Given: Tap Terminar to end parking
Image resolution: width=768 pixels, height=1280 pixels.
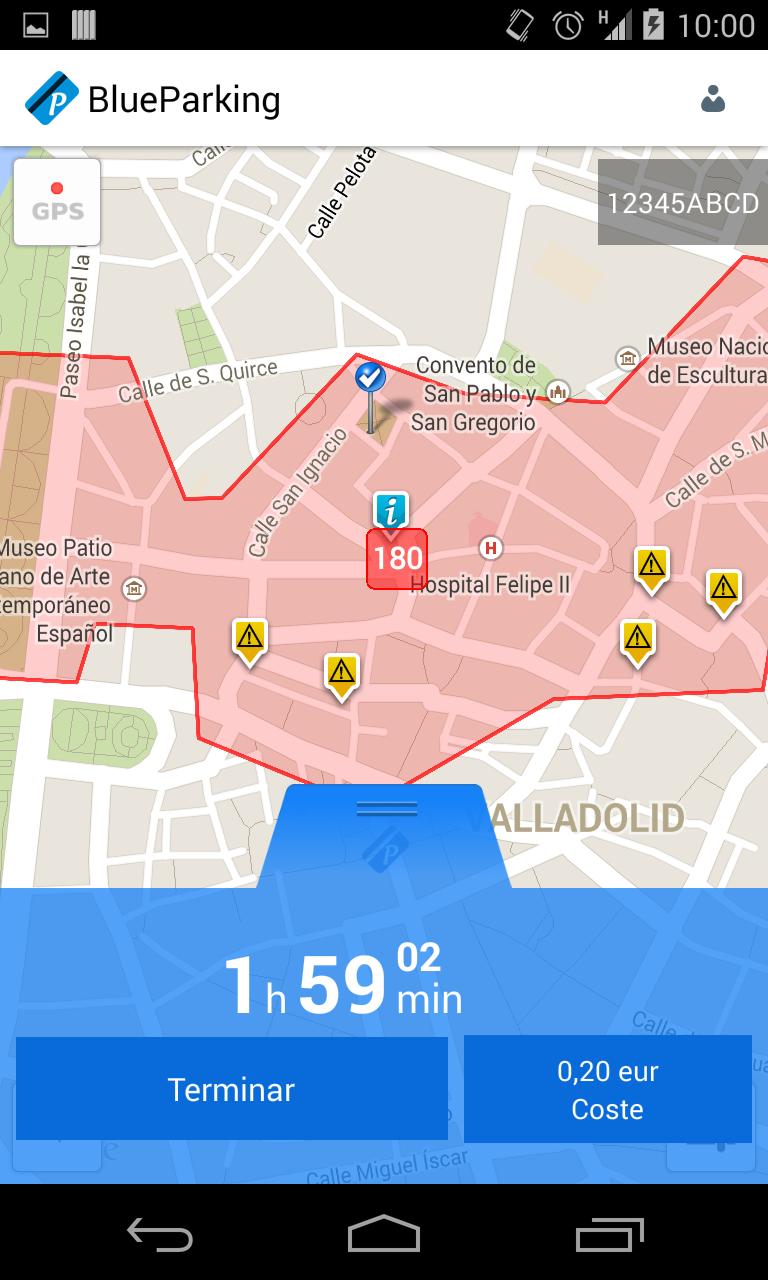Looking at the screenshot, I should pos(231,1089).
